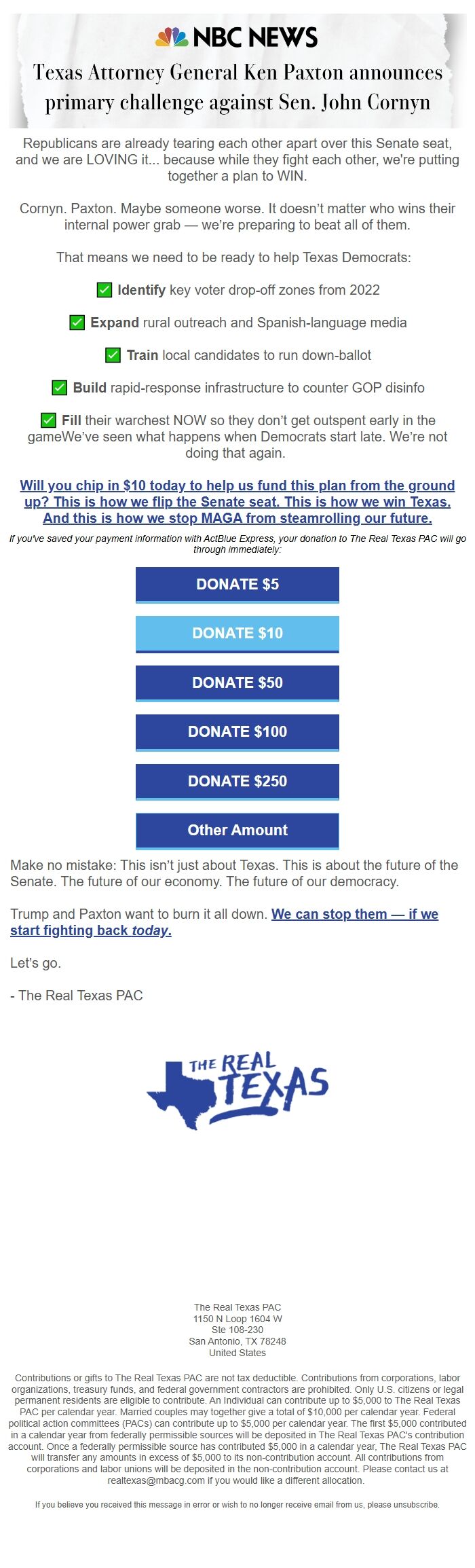Follow the "Will you chip in $10 today" link
The height and width of the screenshot is (1568, 475).
237,502
